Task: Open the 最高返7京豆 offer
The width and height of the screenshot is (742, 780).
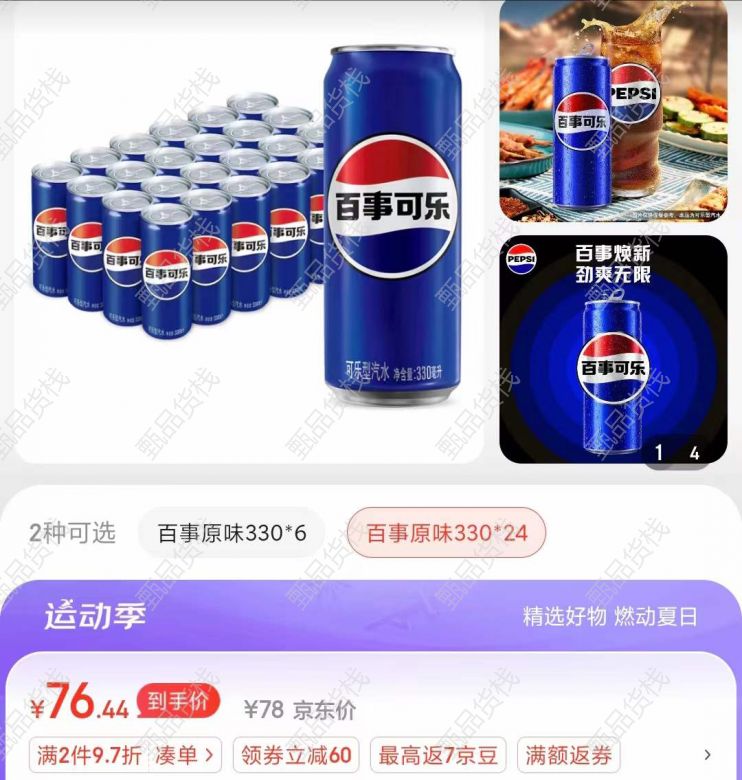Action: point(438,755)
